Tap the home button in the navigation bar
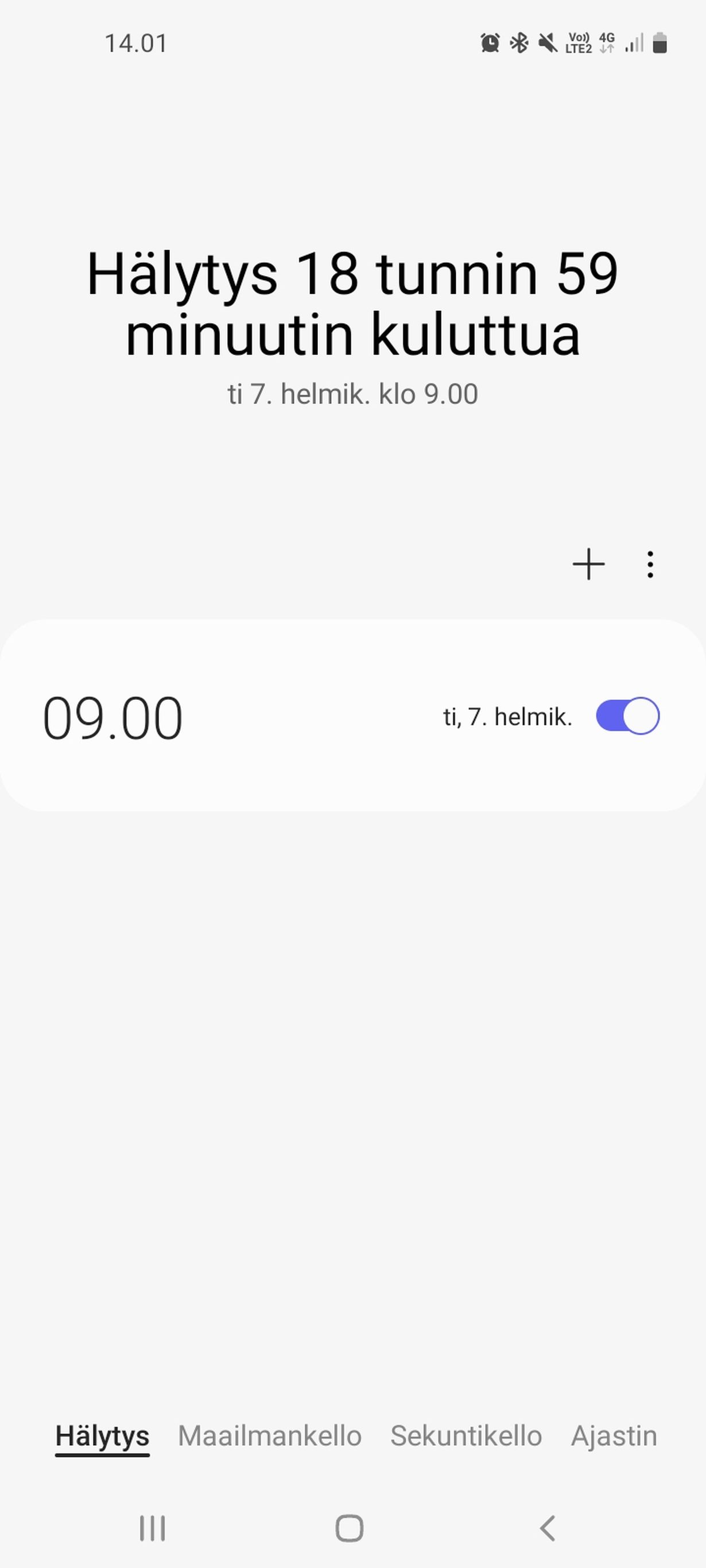Screen dimensions: 706x1568 pyautogui.click(x=350, y=1528)
